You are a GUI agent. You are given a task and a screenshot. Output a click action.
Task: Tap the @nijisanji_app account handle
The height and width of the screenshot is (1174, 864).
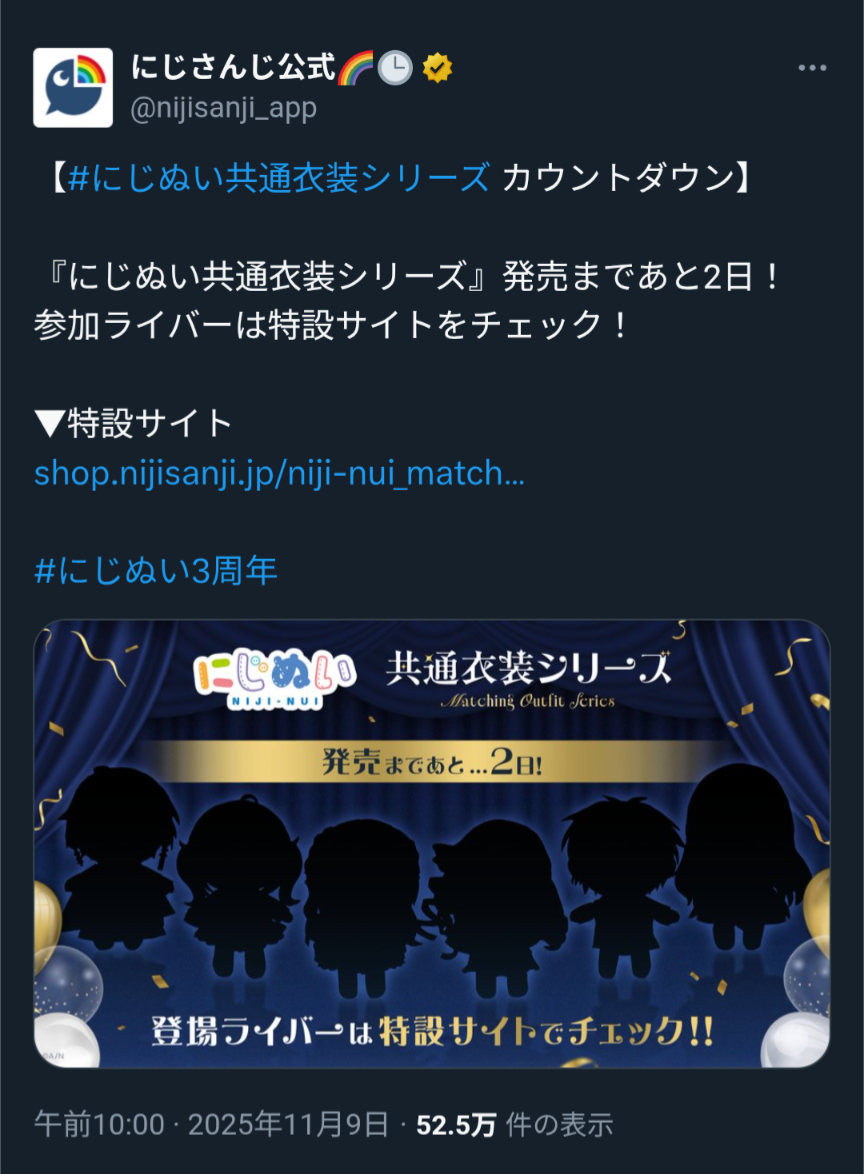pos(224,108)
